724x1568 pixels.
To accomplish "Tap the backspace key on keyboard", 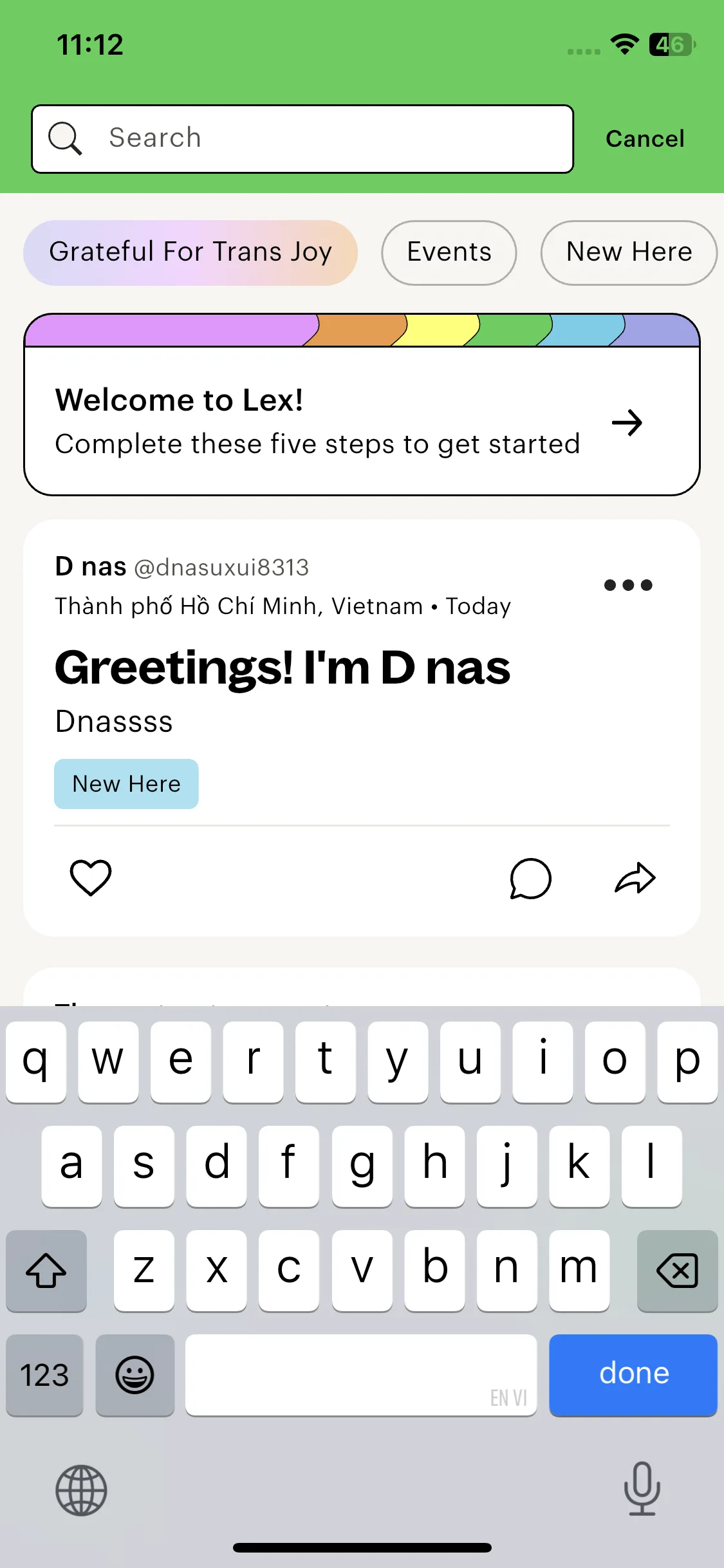I will coord(677,1271).
